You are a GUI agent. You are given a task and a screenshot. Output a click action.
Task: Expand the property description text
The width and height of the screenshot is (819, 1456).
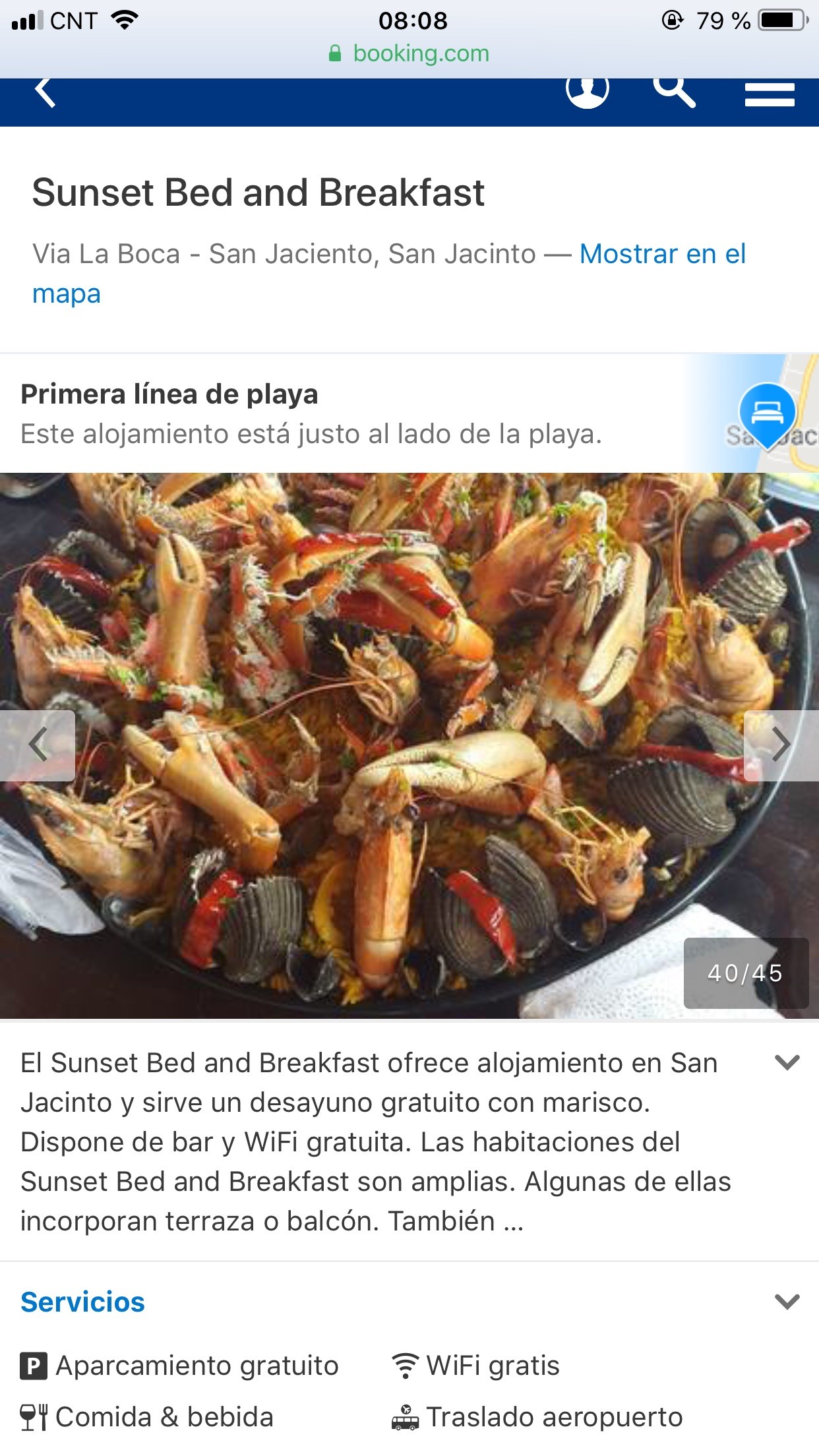coord(787,1062)
